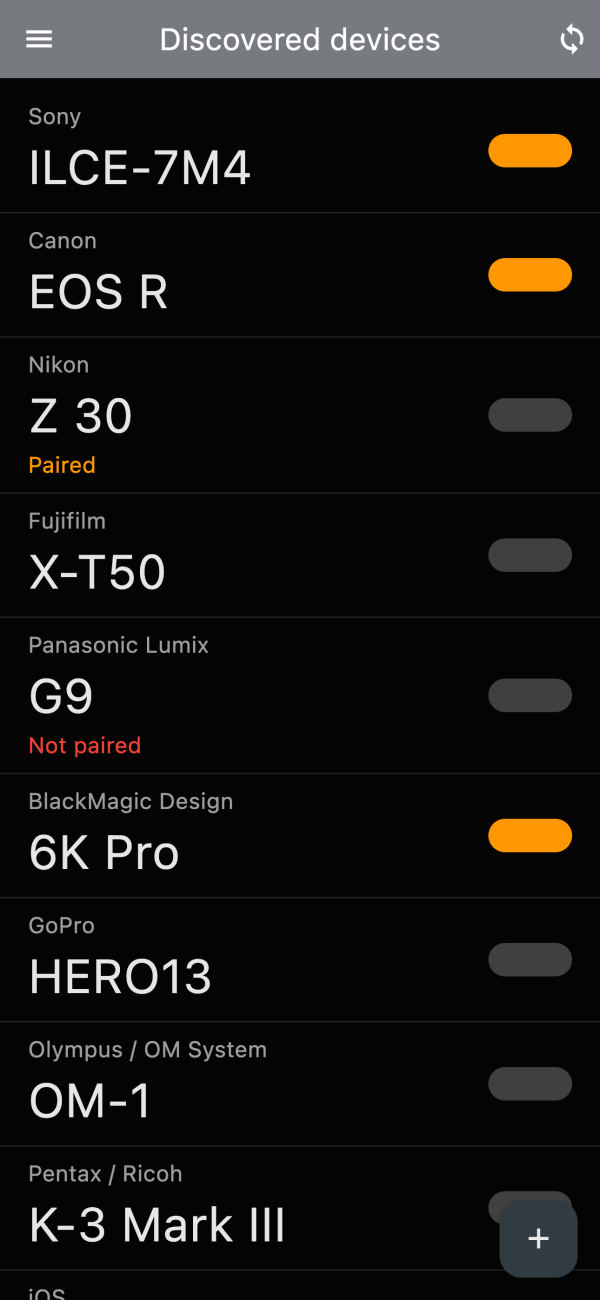The width and height of the screenshot is (600, 1300).
Task: Turn on the Olympus OM-1 switch
Action: click(530, 1084)
